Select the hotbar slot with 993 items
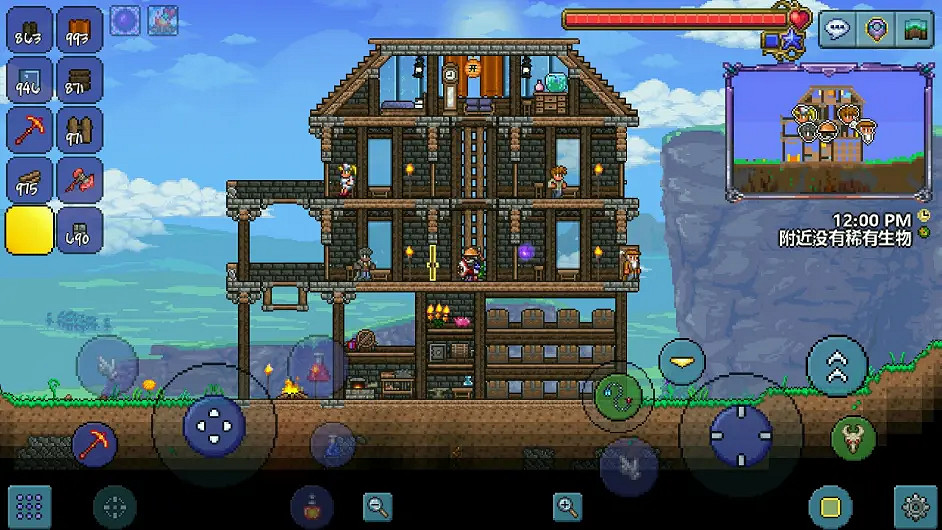The image size is (942, 530). (x=80, y=30)
